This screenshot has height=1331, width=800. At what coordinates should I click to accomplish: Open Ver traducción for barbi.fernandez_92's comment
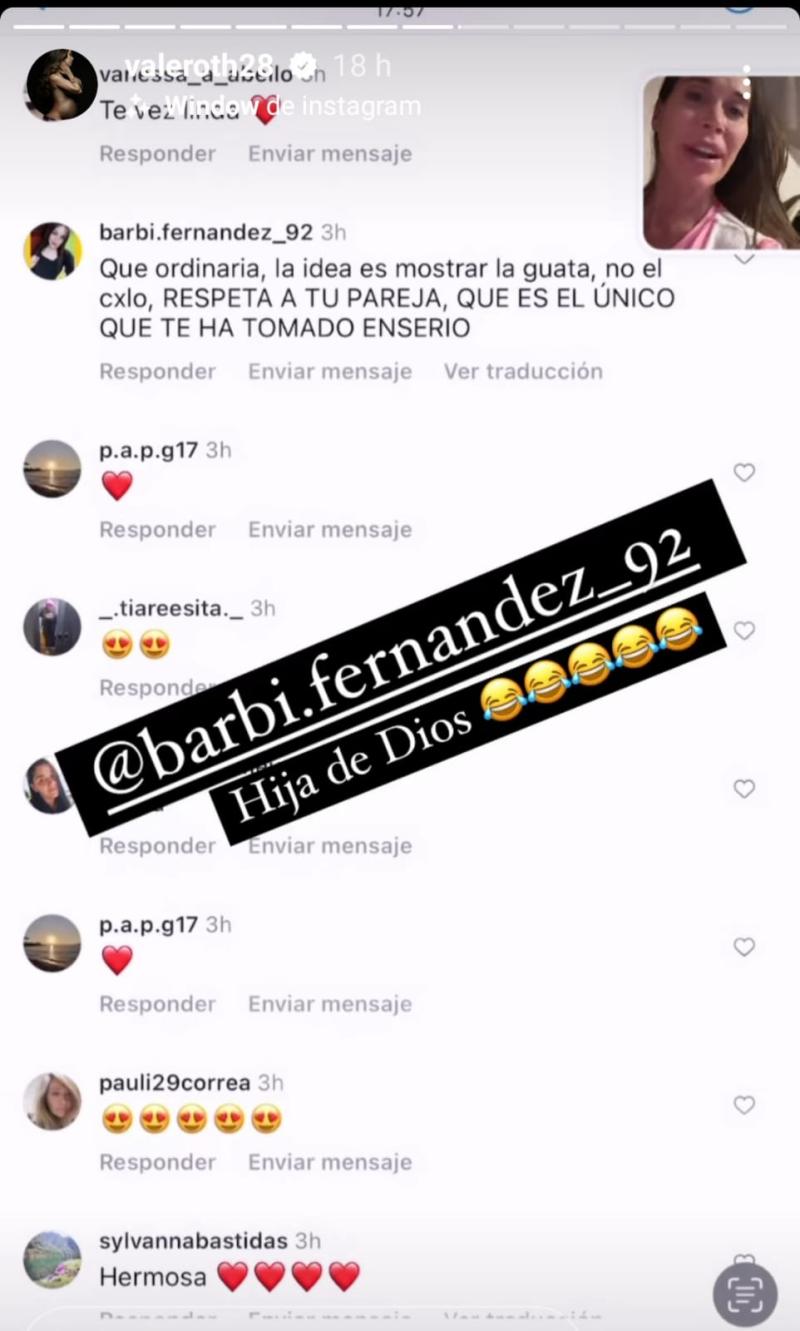pyautogui.click(x=522, y=371)
